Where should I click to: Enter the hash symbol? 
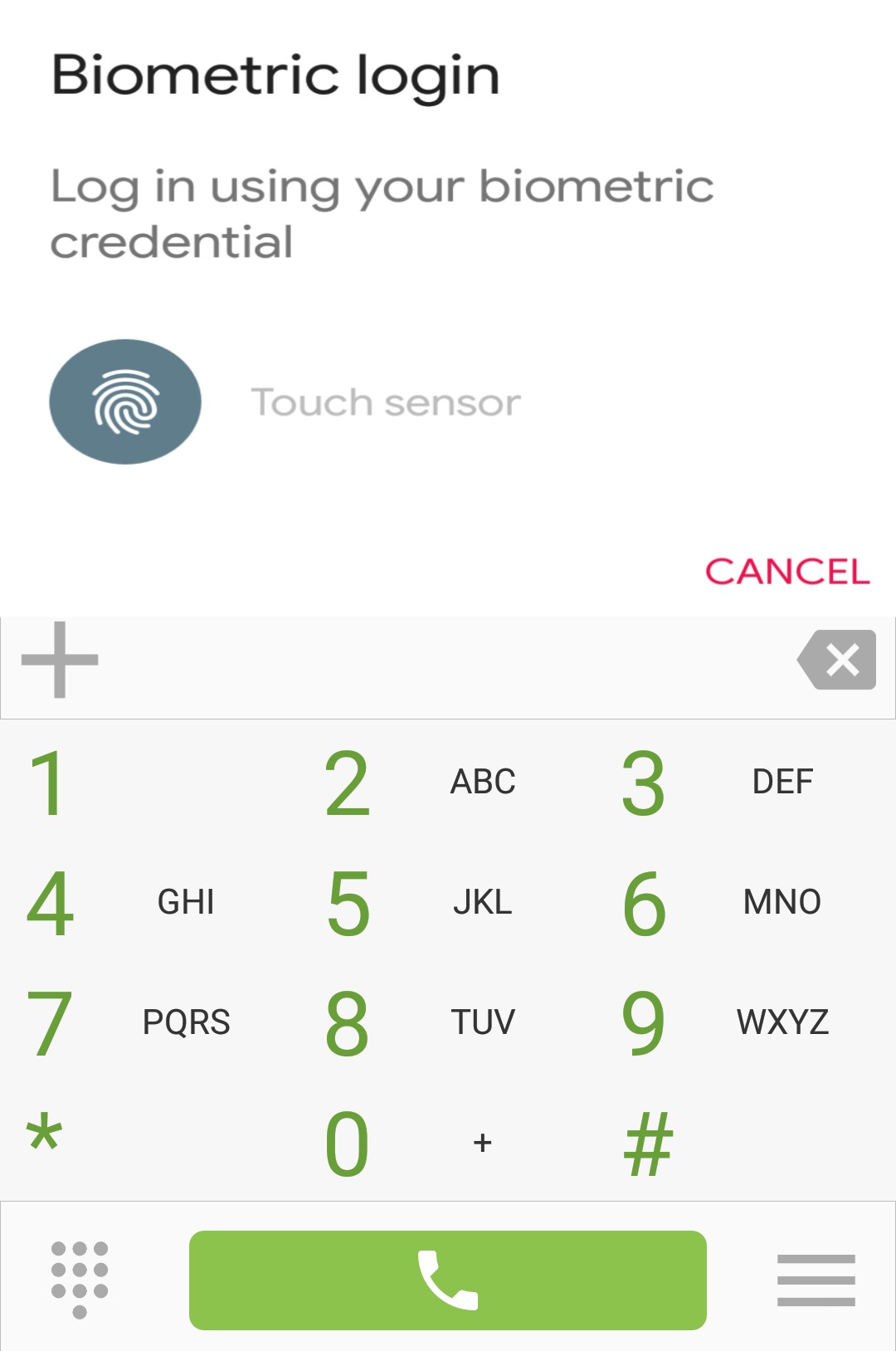(649, 1144)
